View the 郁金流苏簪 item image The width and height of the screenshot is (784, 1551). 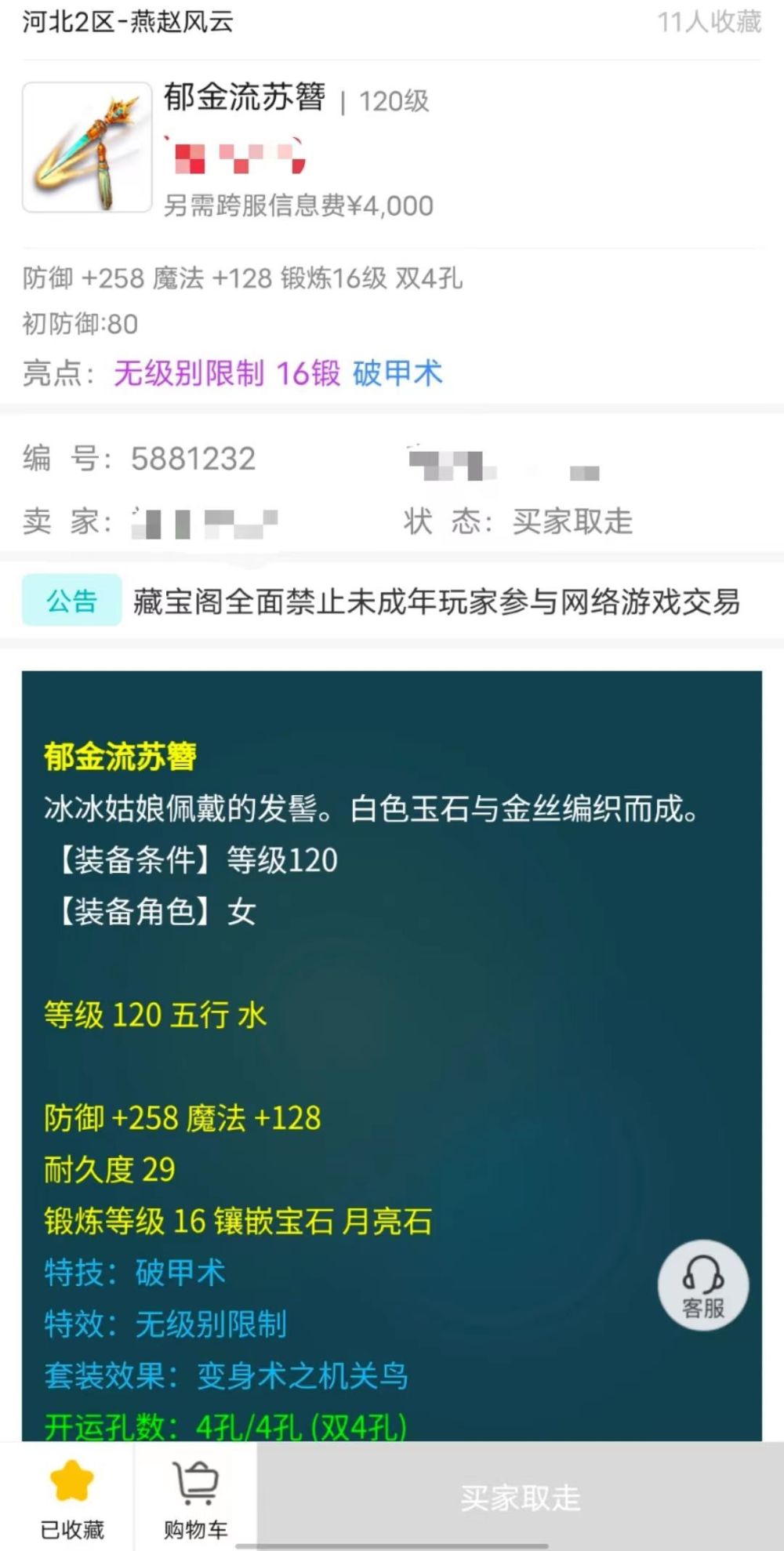click(x=87, y=147)
